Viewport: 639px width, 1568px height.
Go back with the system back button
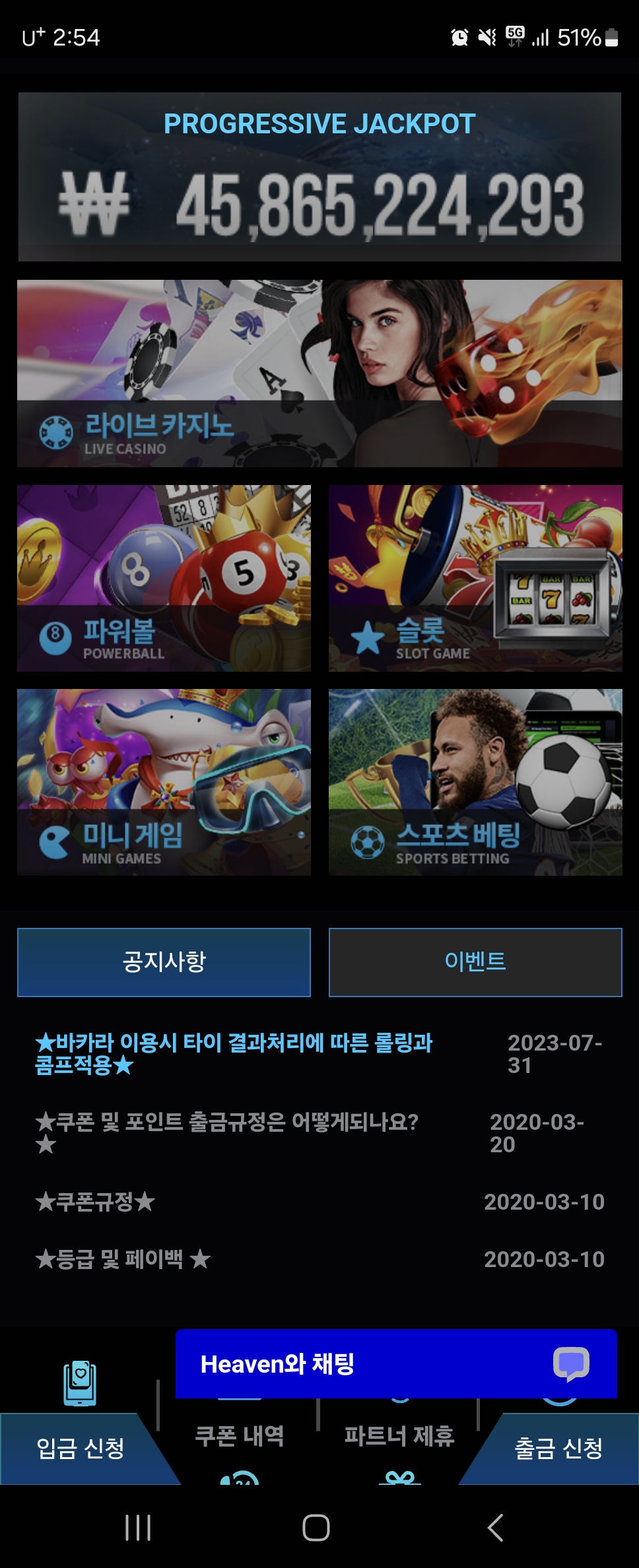point(496,1527)
